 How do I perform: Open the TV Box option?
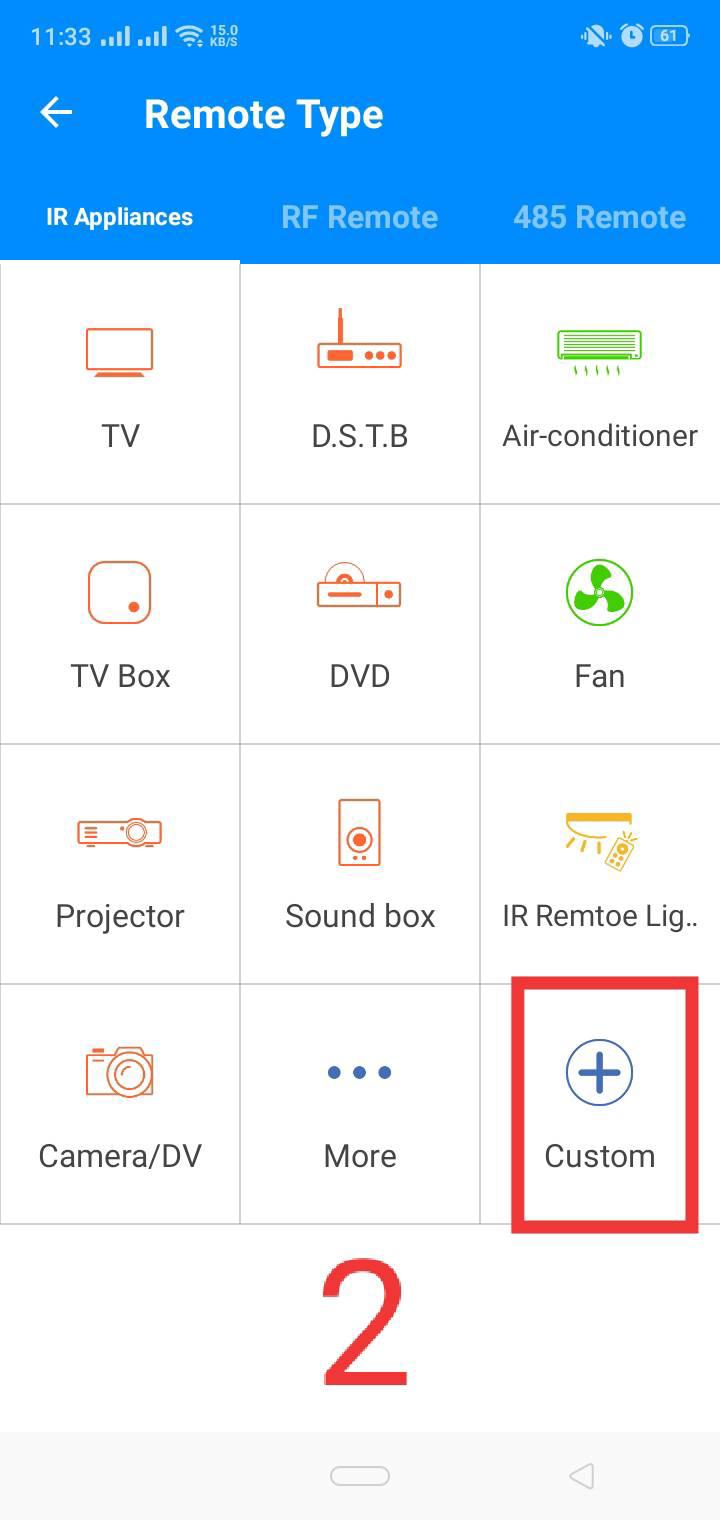(x=120, y=624)
